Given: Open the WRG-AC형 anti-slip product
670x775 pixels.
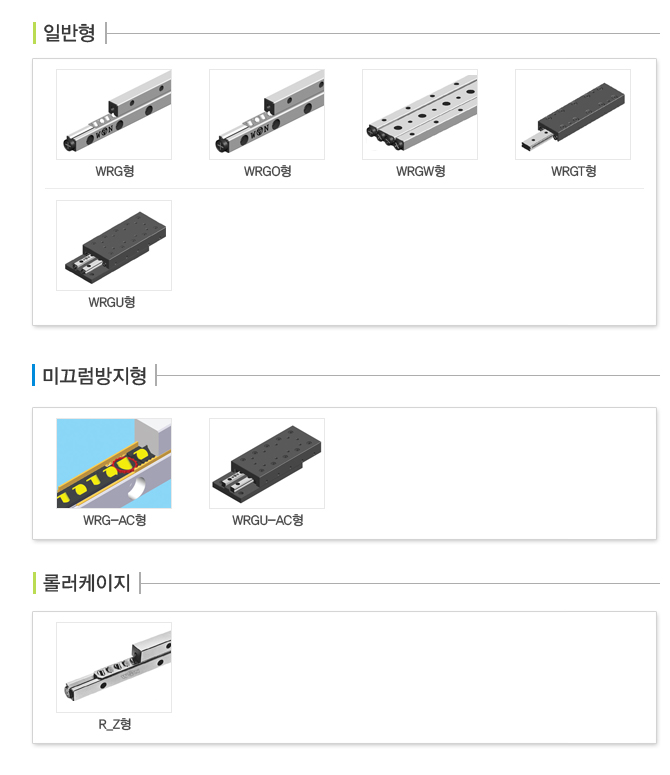Looking at the screenshot, I should tap(114, 463).
